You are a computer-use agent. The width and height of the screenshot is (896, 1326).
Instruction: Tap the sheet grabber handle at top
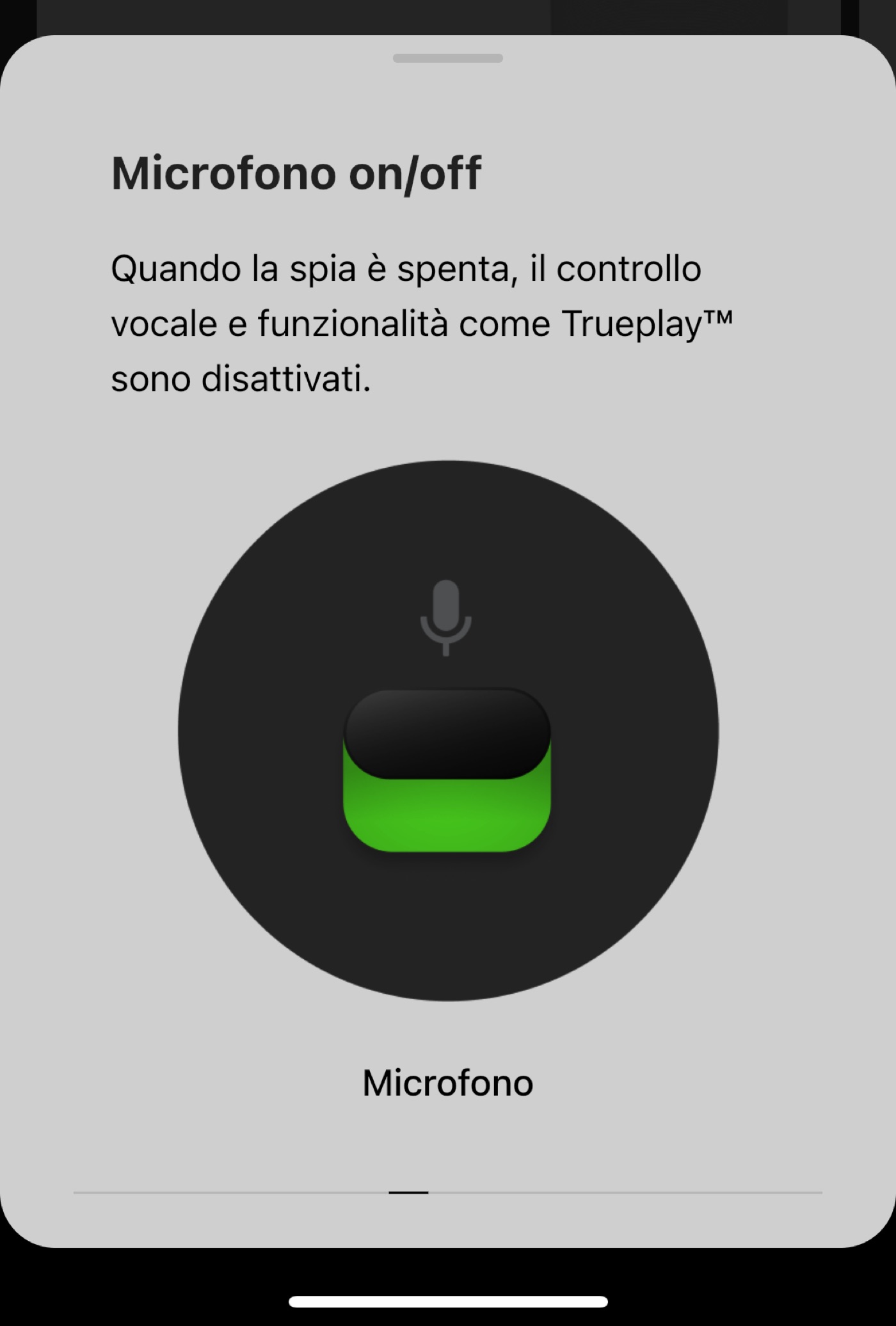447,58
